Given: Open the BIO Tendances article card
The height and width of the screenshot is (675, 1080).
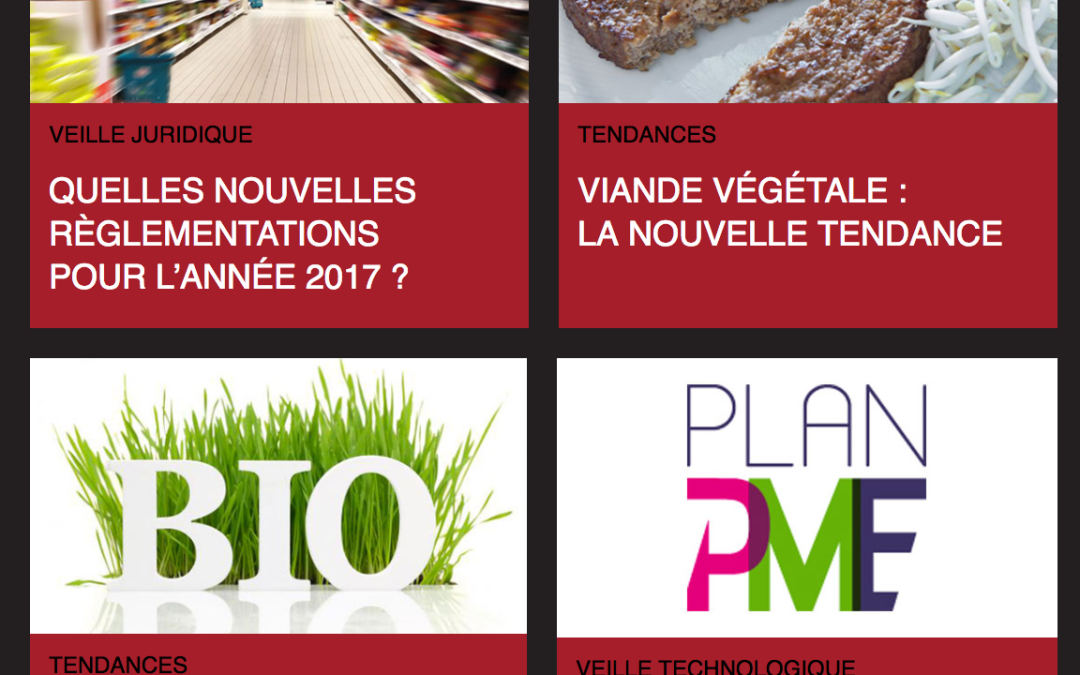Looking at the screenshot, I should coord(278,497).
